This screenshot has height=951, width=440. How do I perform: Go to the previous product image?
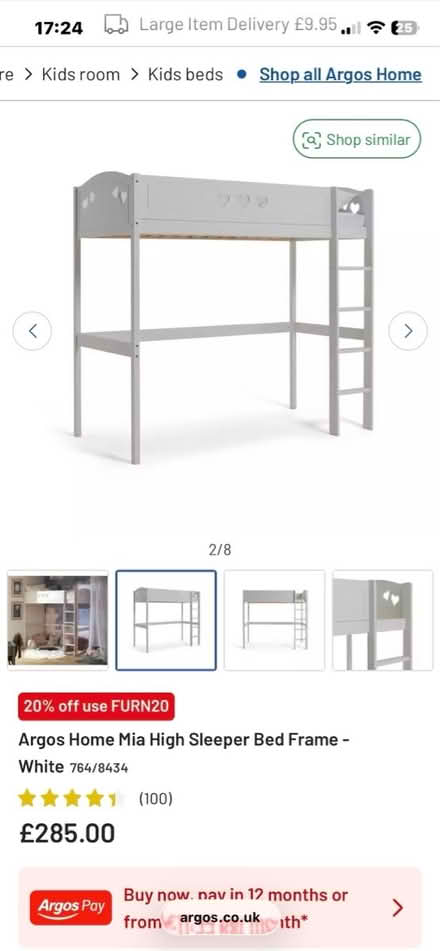(32, 331)
